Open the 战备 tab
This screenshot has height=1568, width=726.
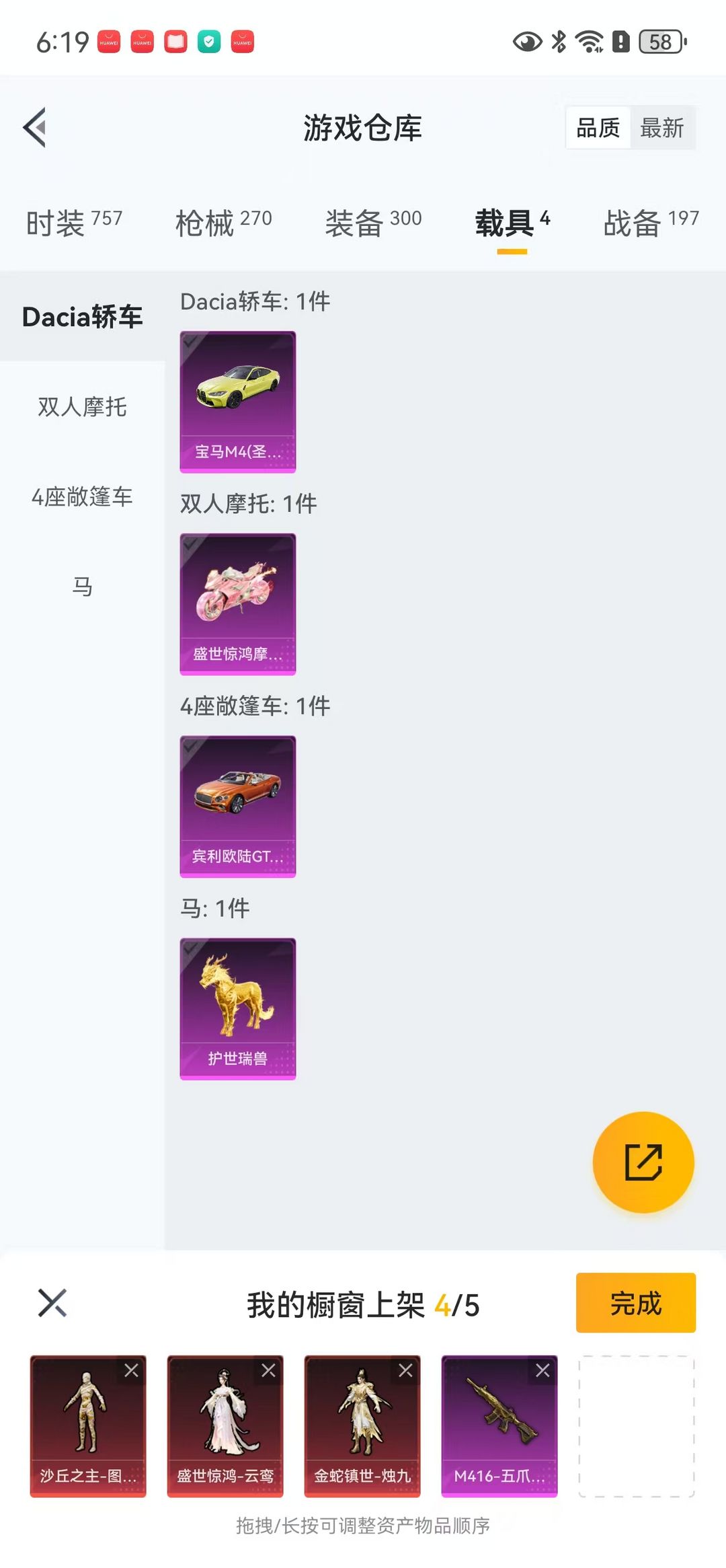[x=651, y=223]
